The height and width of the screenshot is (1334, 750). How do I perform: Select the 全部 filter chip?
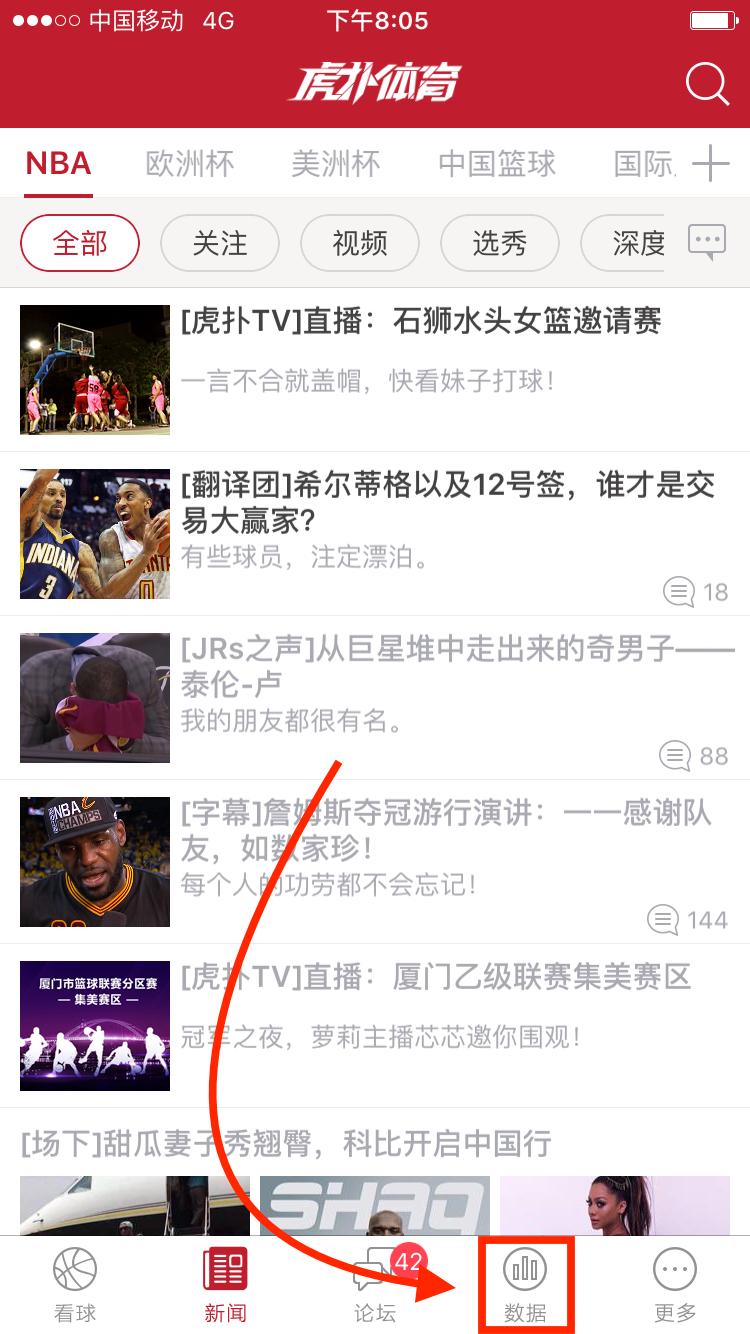(80, 243)
